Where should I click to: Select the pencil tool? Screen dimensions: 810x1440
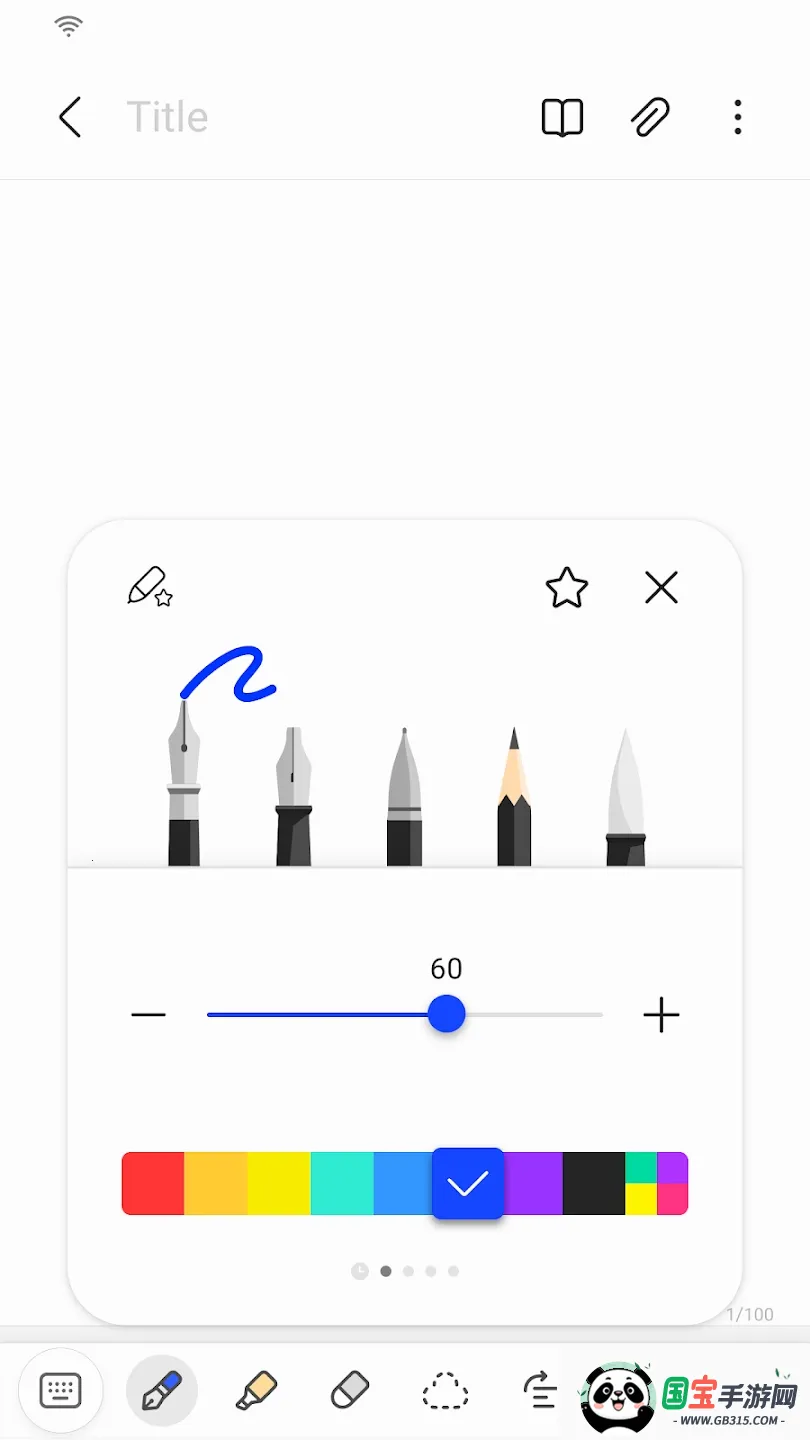point(514,797)
